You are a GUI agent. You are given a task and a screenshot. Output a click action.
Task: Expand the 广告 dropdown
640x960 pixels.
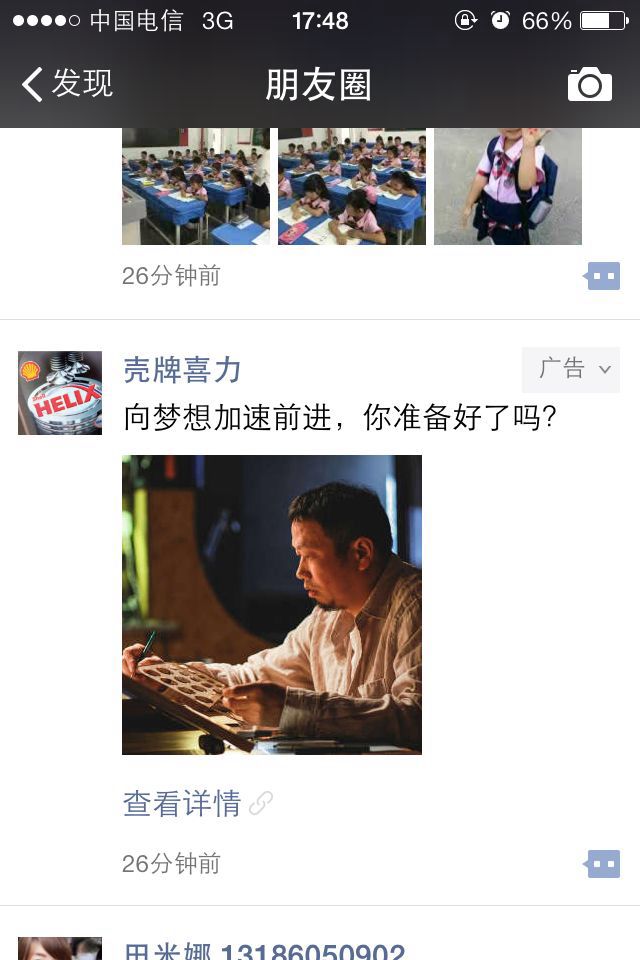point(571,369)
